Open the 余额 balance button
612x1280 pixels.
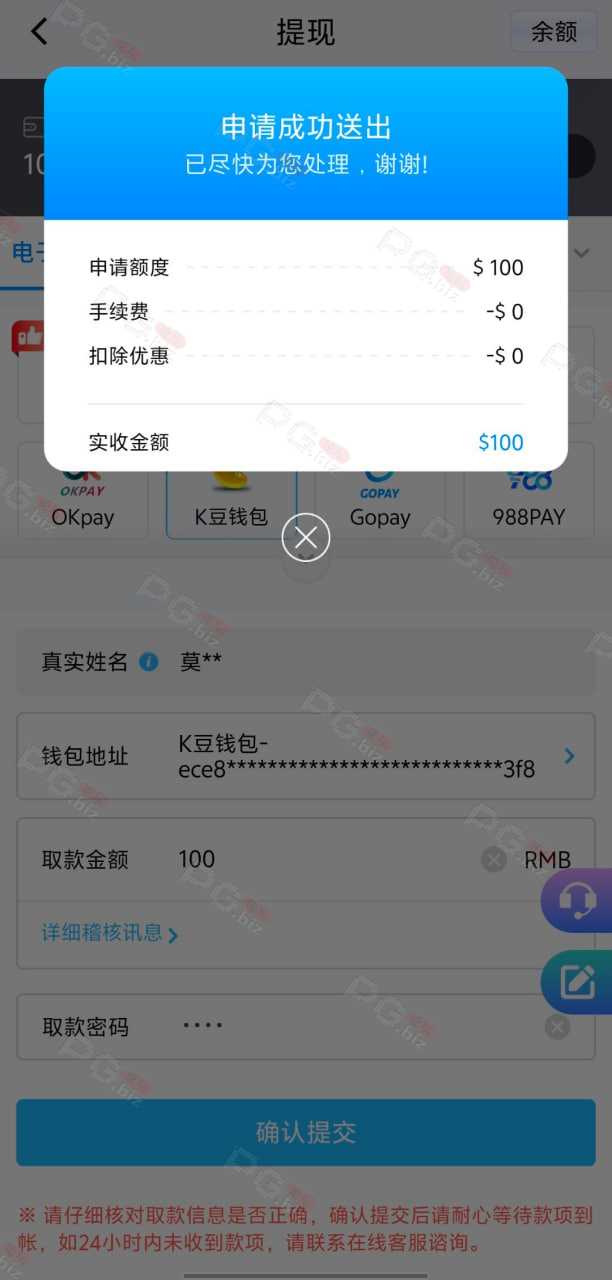coord(554,32)
